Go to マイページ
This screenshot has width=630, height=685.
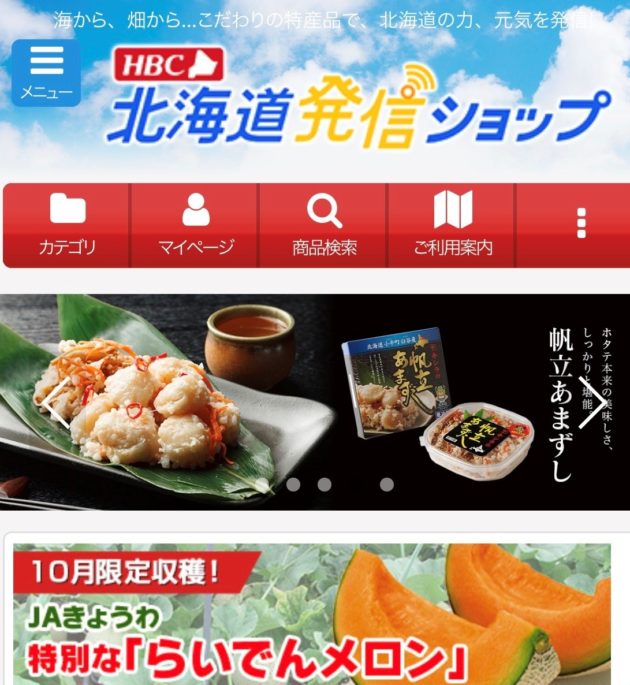[195, 225]
